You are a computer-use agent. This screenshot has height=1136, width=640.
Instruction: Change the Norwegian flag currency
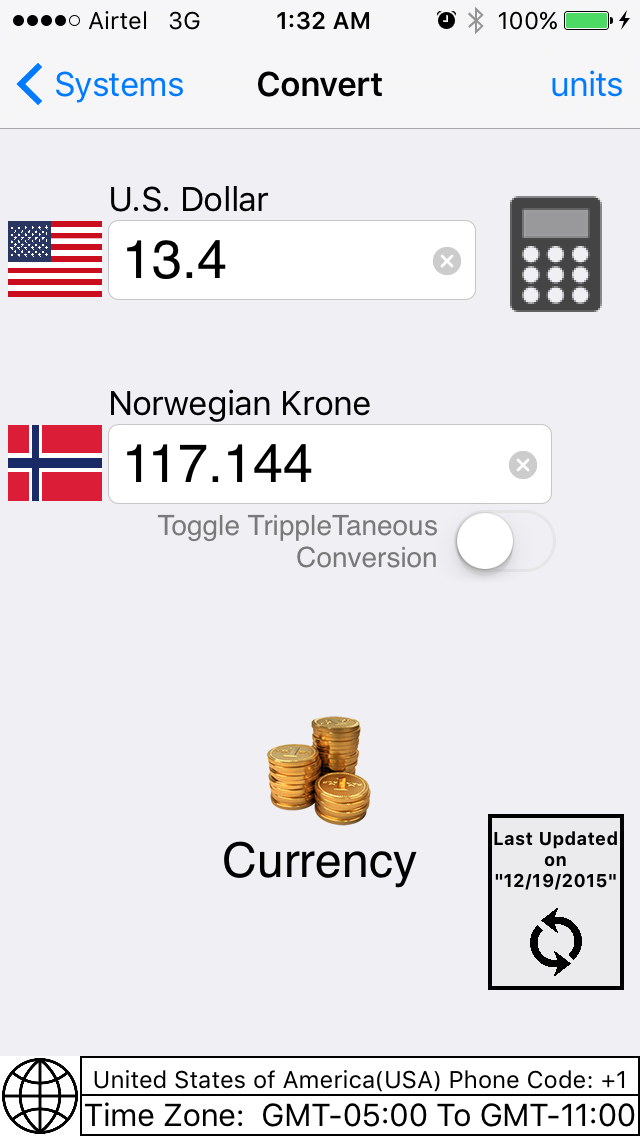click(x=55, y=463)
